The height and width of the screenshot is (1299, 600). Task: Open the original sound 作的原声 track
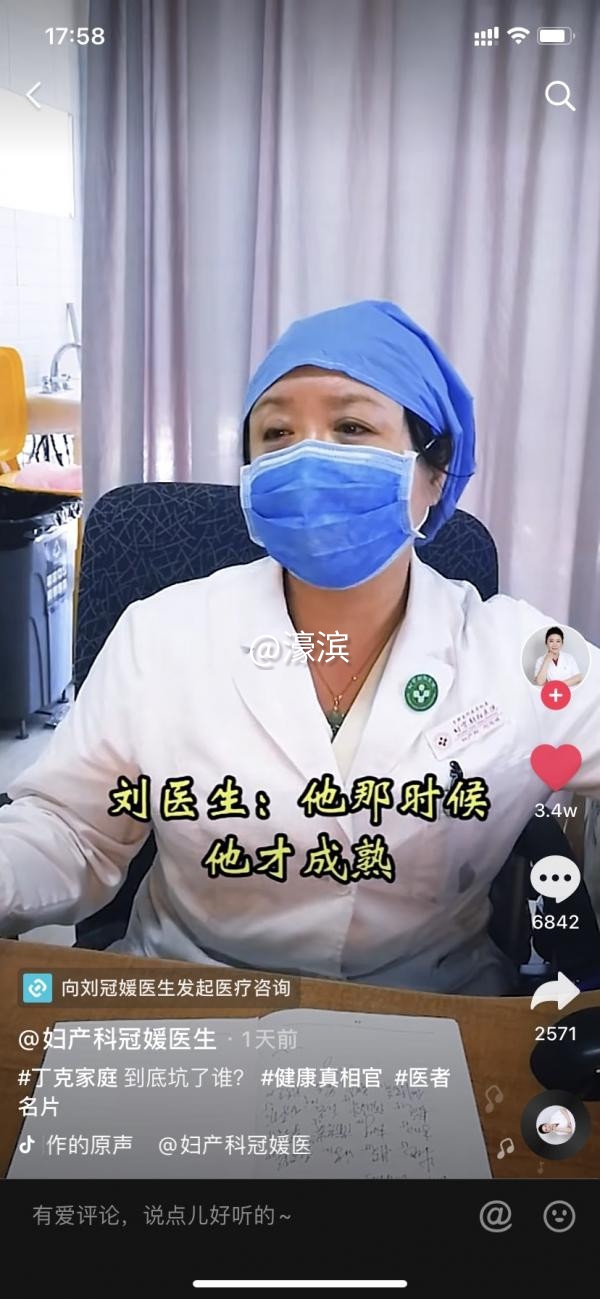tap(90, 1145)
